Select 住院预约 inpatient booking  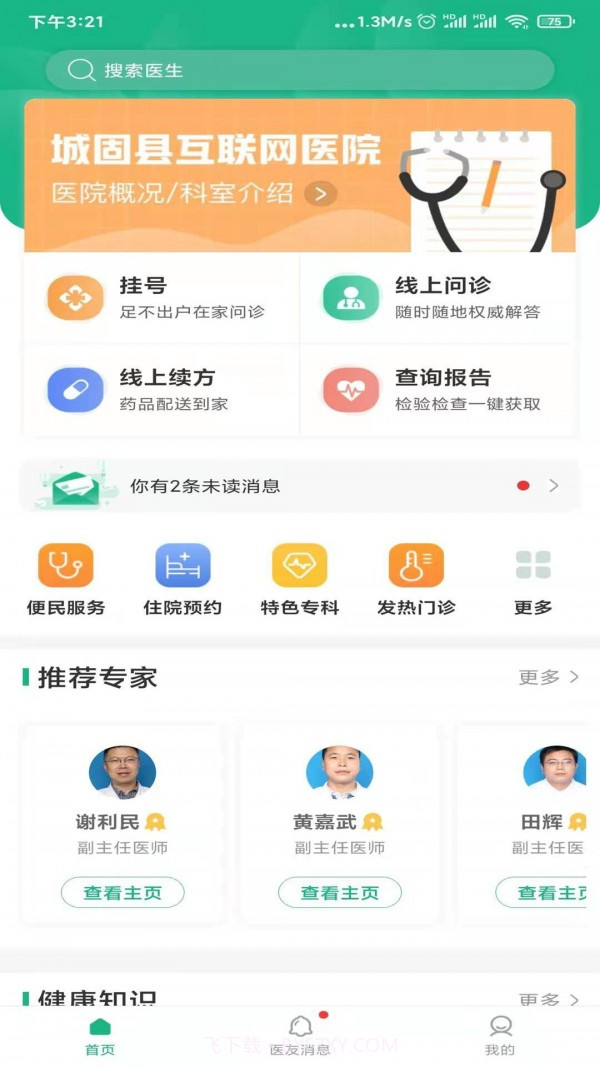point(182,579)
